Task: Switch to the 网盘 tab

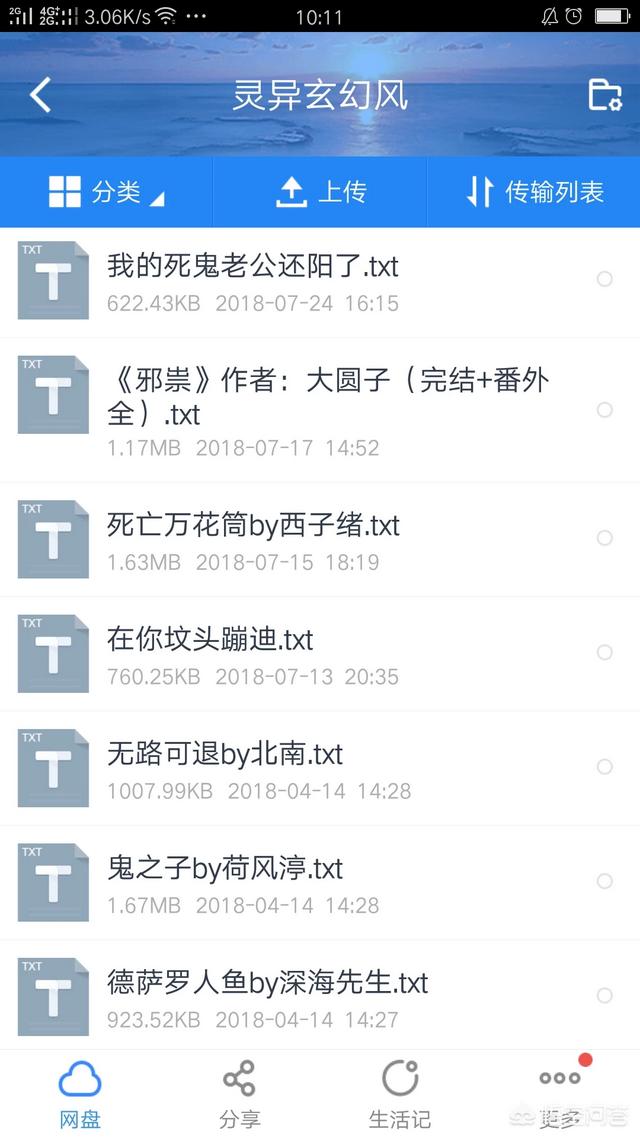Action: [80, 1094]
